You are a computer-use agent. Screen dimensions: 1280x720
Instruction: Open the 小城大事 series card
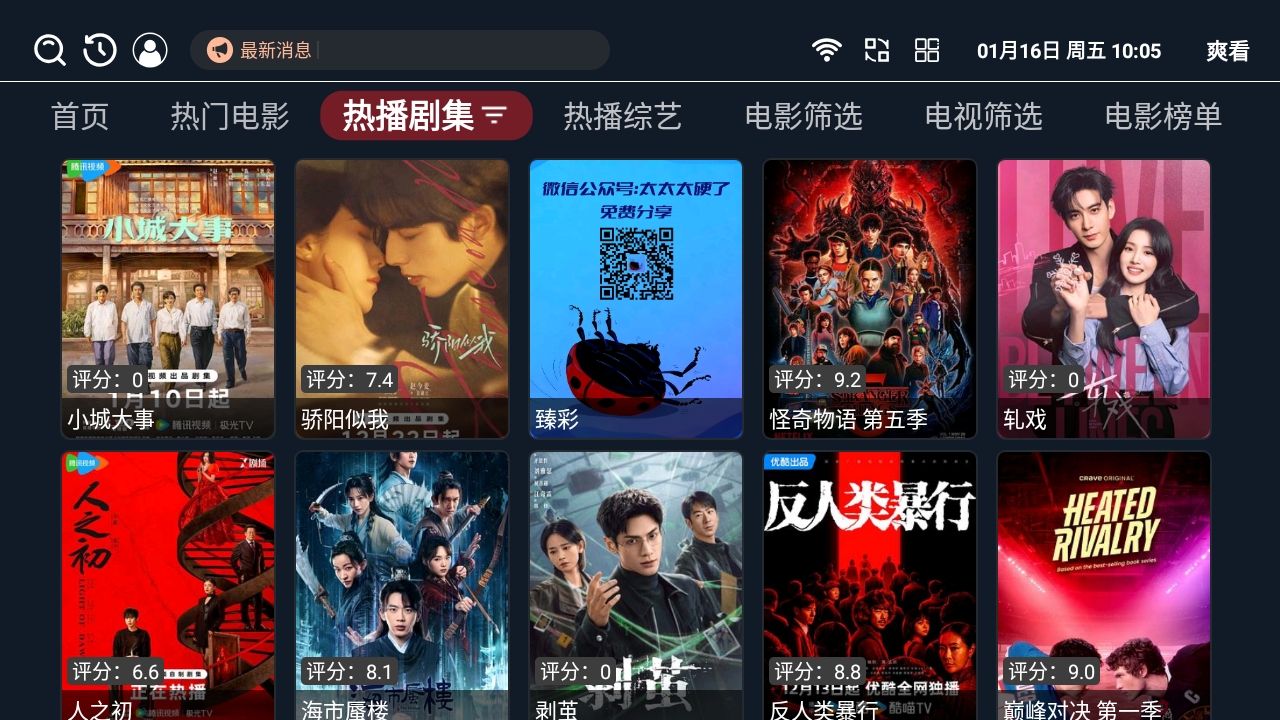168,298
